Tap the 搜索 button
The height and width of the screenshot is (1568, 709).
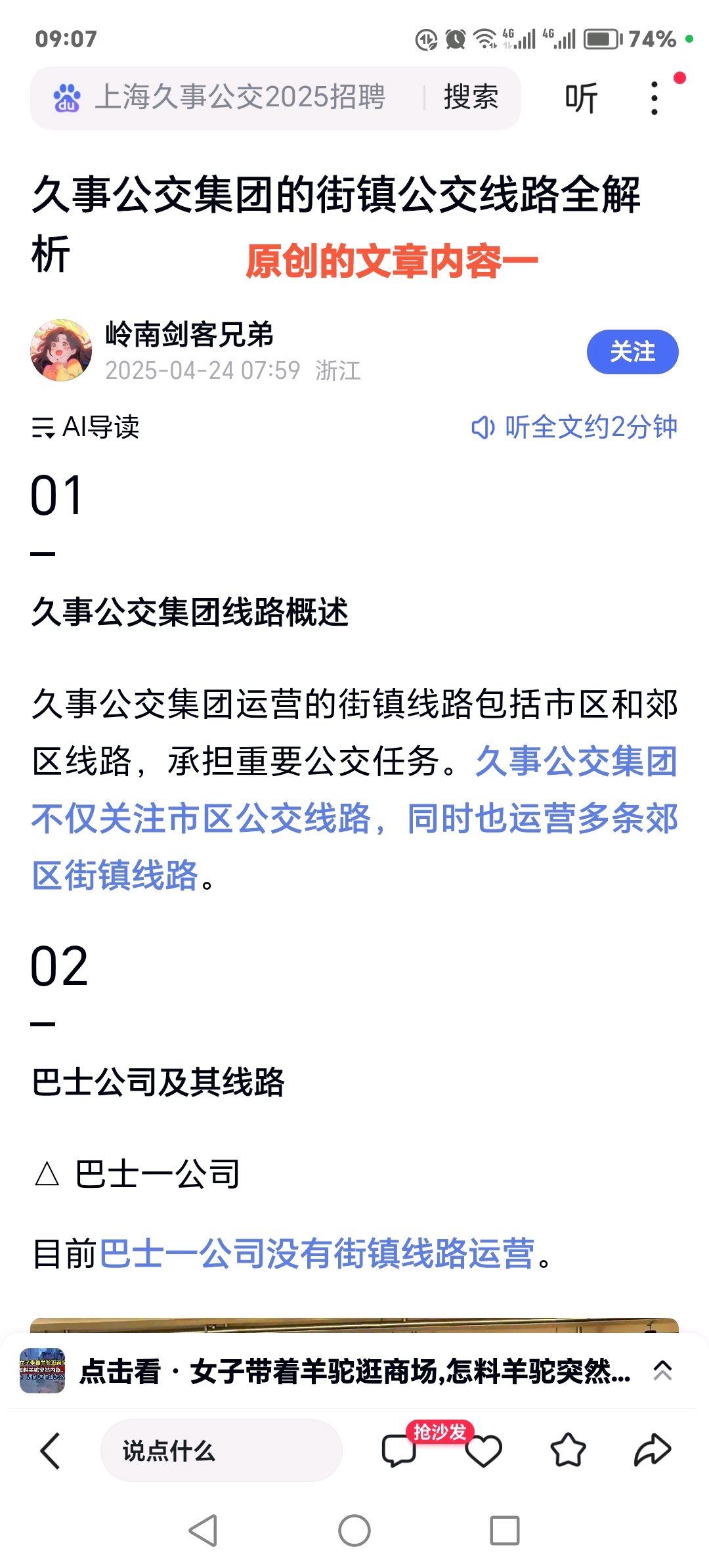471,97
